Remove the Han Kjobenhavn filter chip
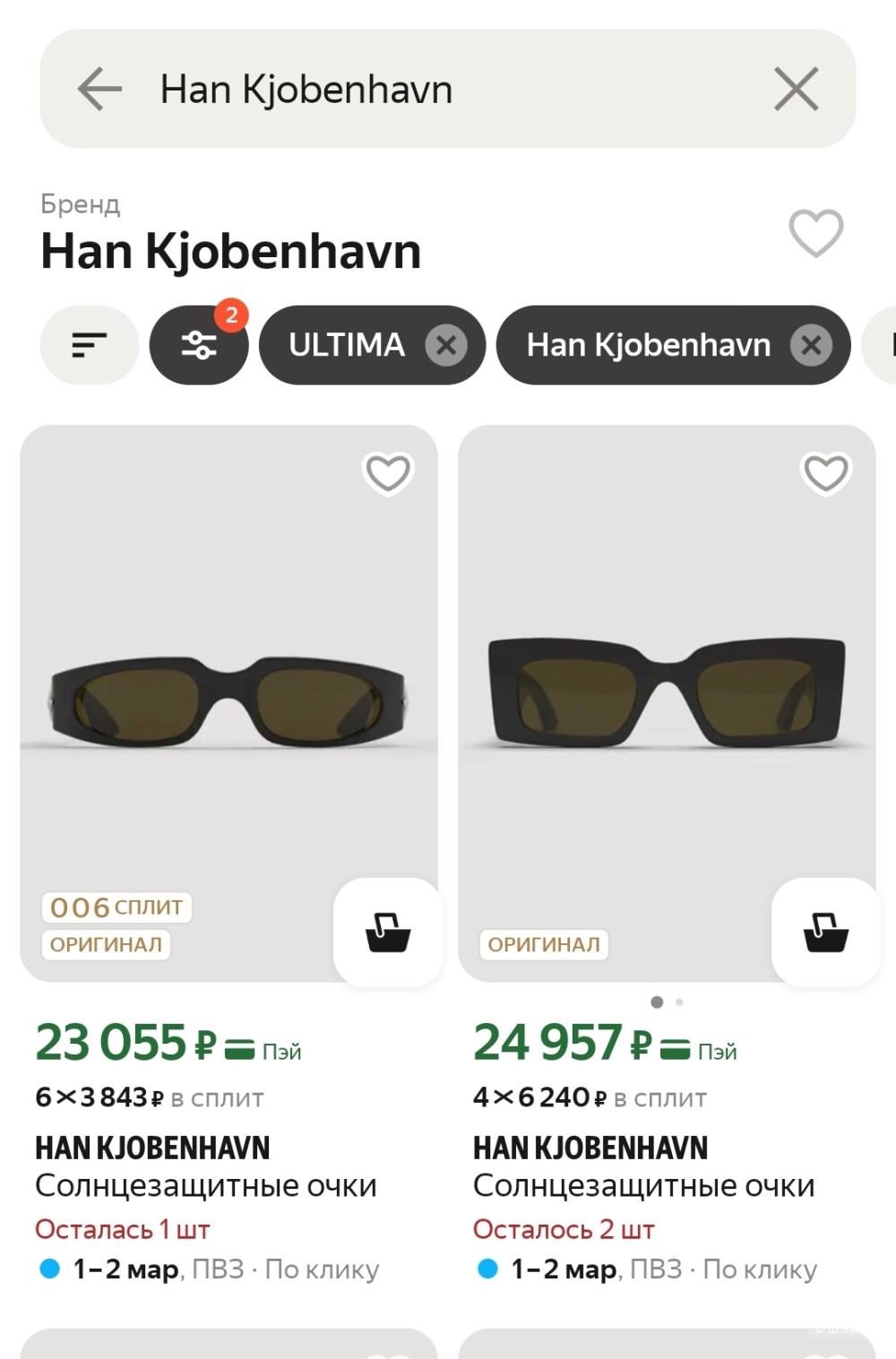Image resolution: width=896 pixels, height=1359 pixels. point(812,345)
